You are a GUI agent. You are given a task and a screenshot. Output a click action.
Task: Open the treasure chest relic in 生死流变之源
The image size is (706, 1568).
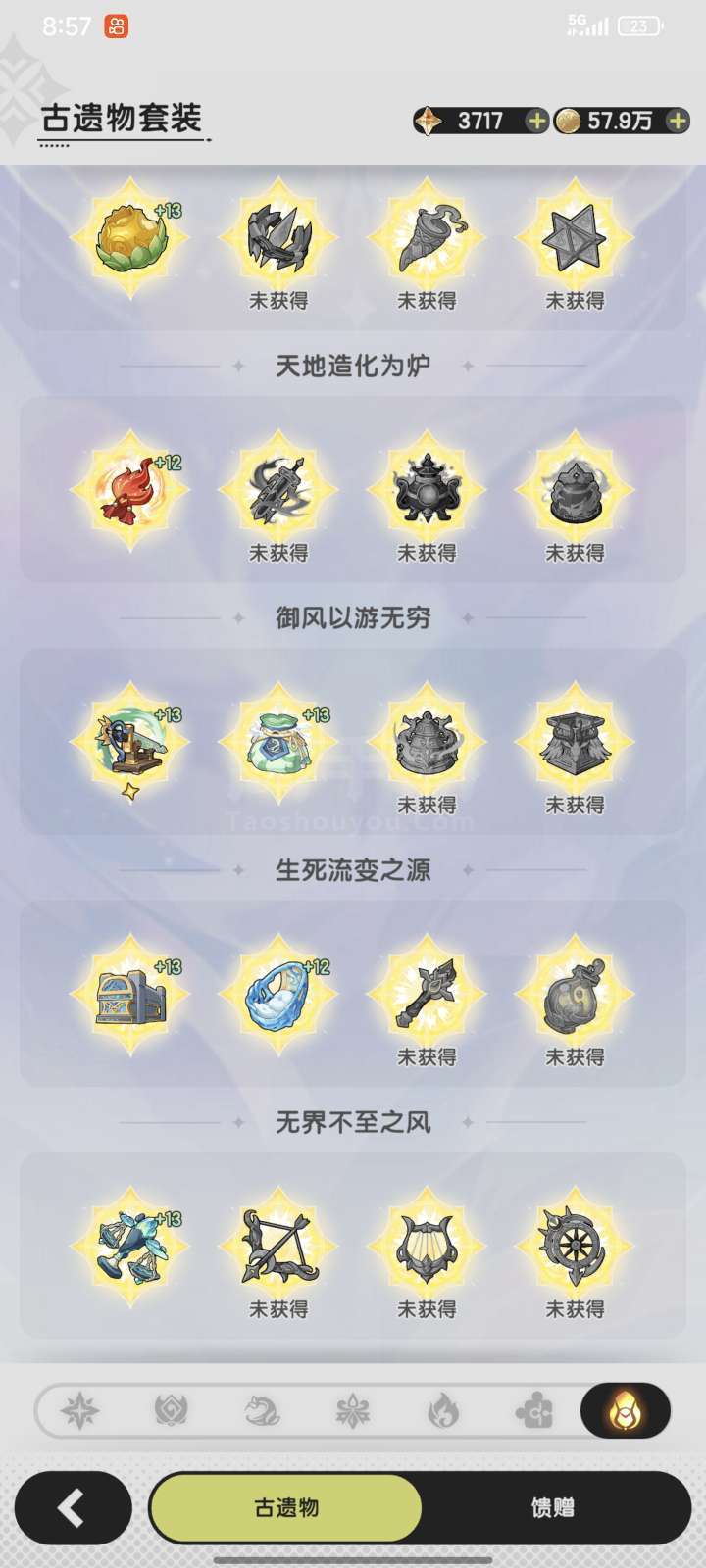130,994
